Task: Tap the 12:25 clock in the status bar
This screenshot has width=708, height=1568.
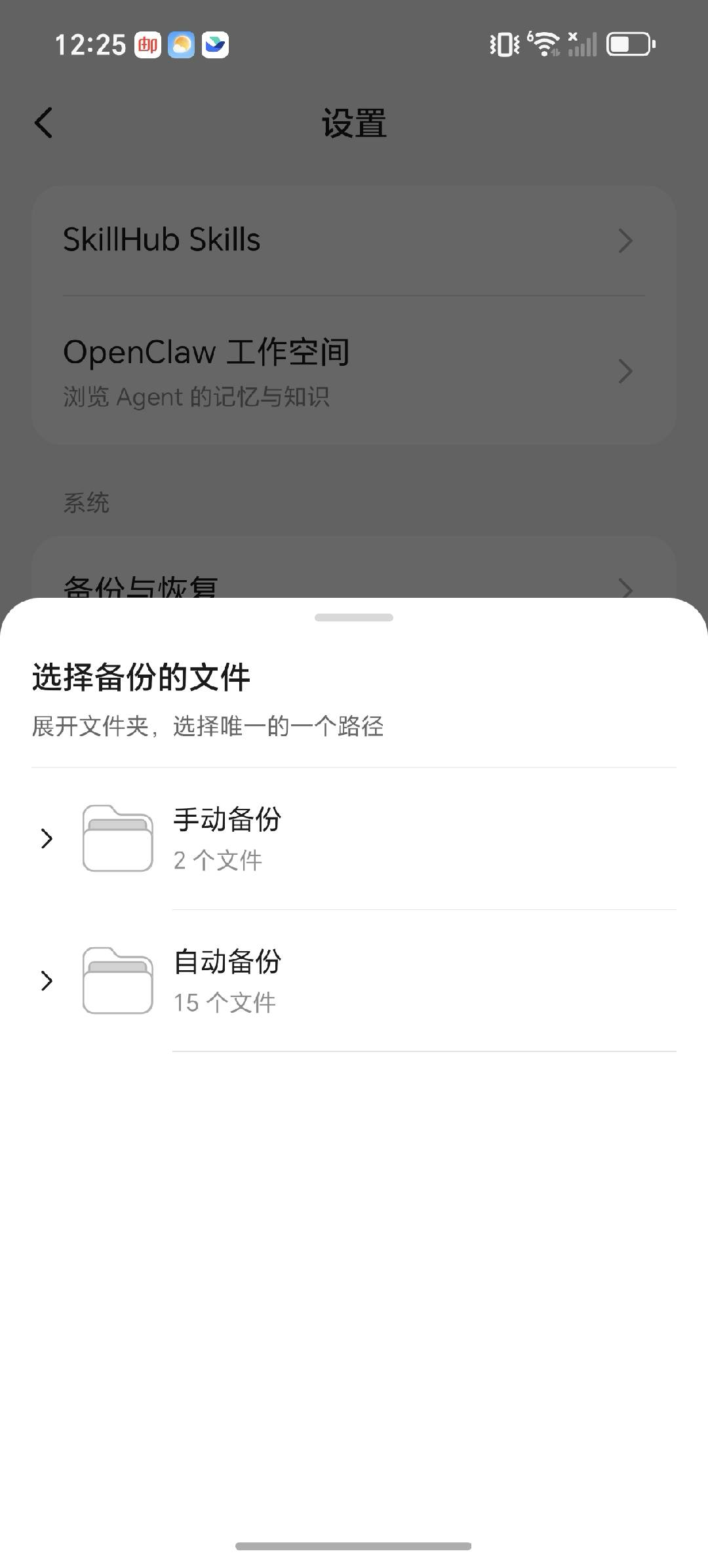Action: [92, 45]
